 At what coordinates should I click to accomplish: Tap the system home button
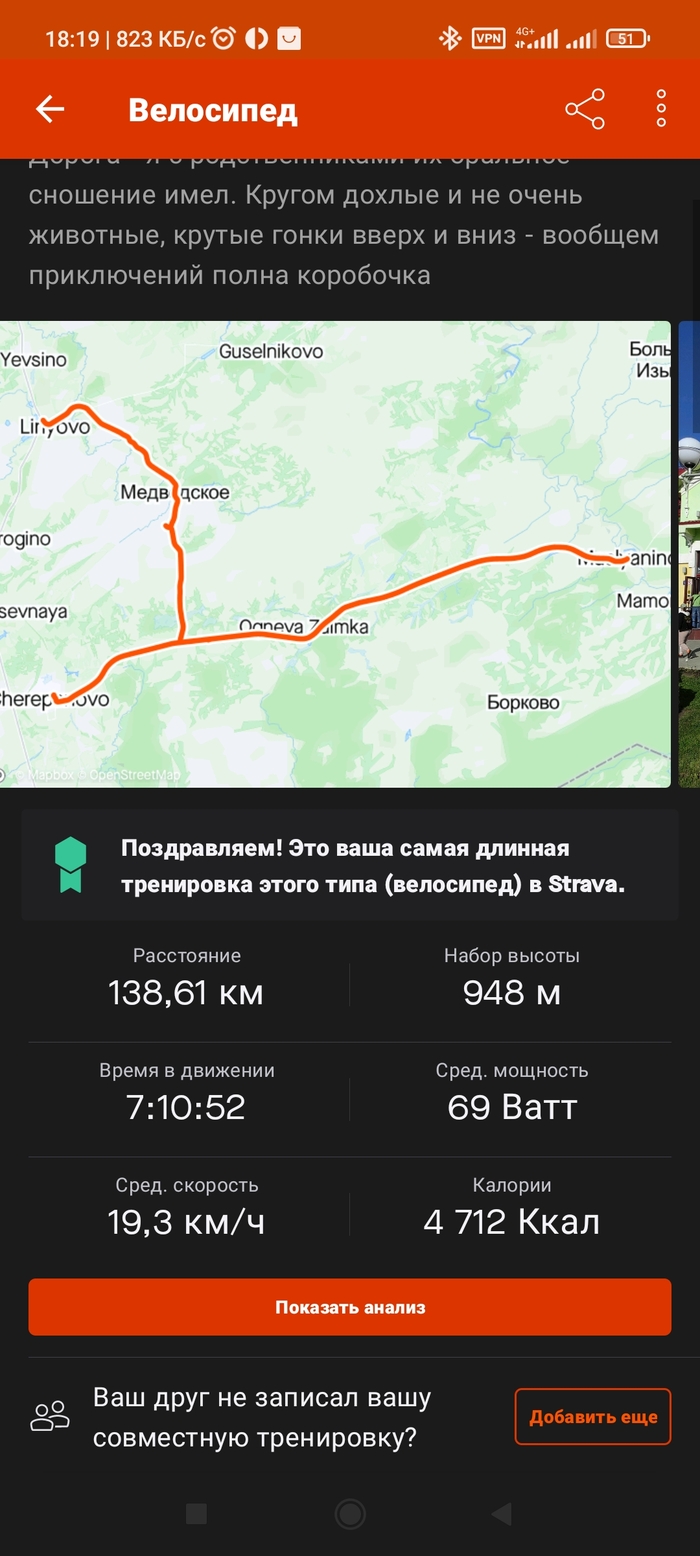tap(350, 1514)
